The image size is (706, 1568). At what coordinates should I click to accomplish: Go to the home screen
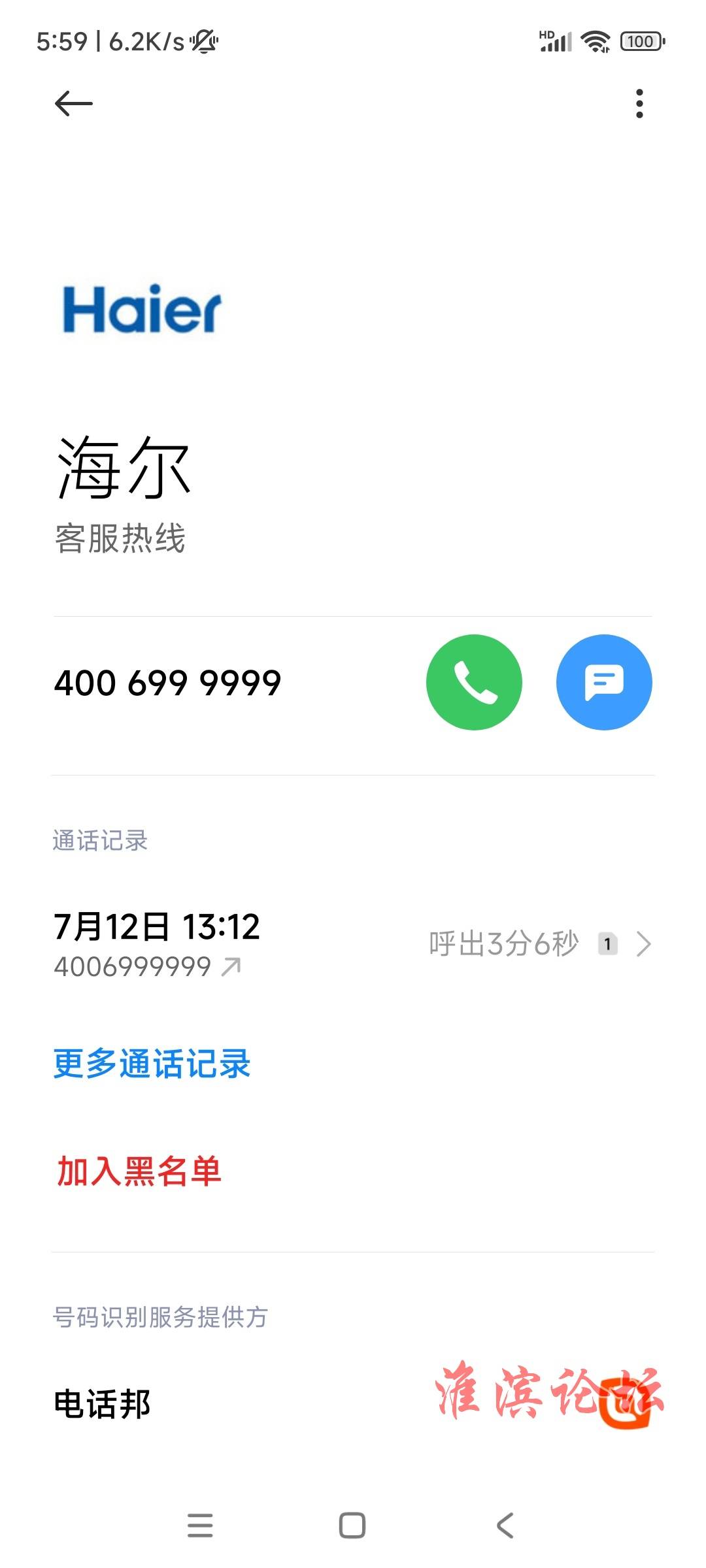pyautogui.click(x=352, y=1526)
